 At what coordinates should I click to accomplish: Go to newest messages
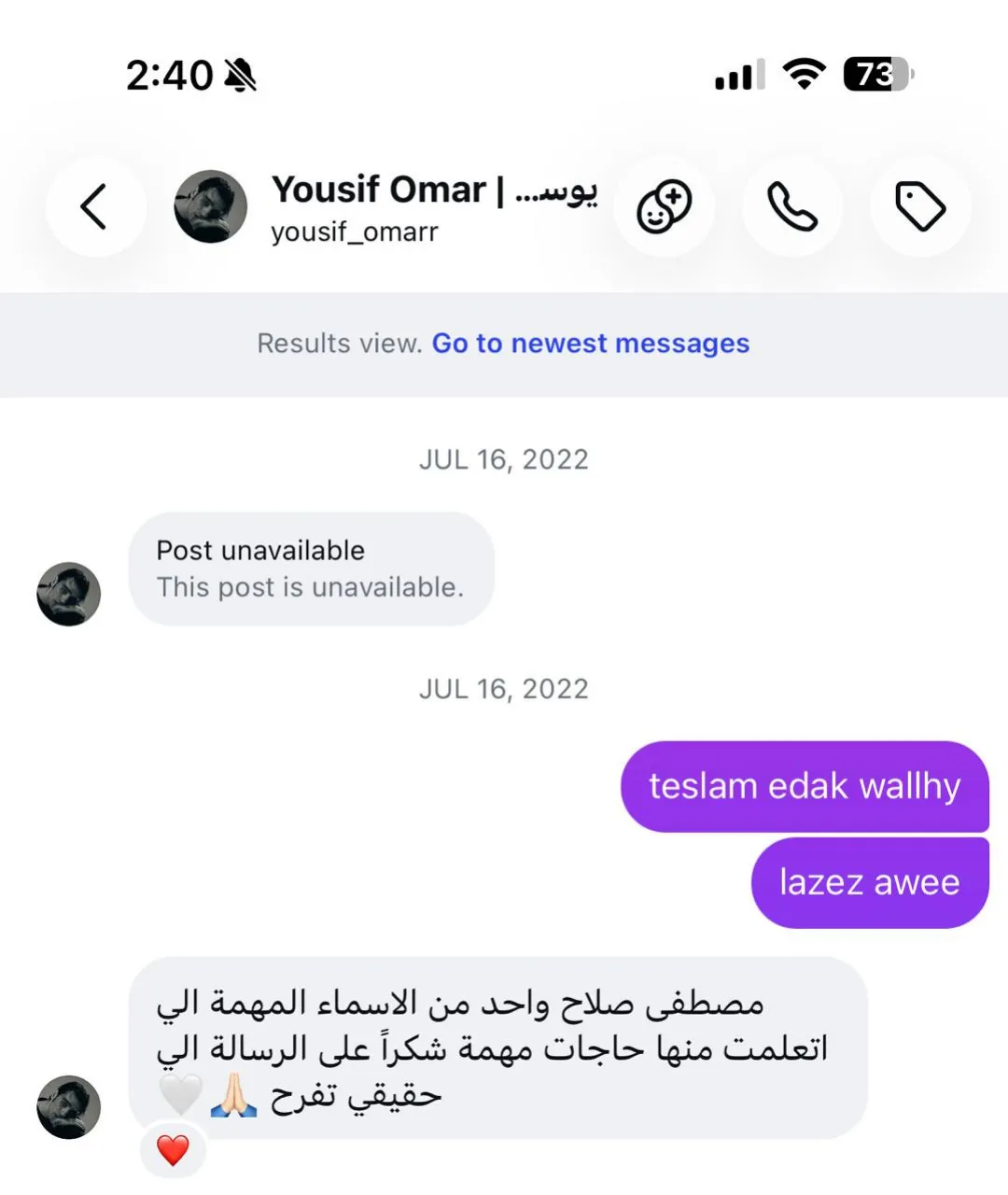point(590,344)
